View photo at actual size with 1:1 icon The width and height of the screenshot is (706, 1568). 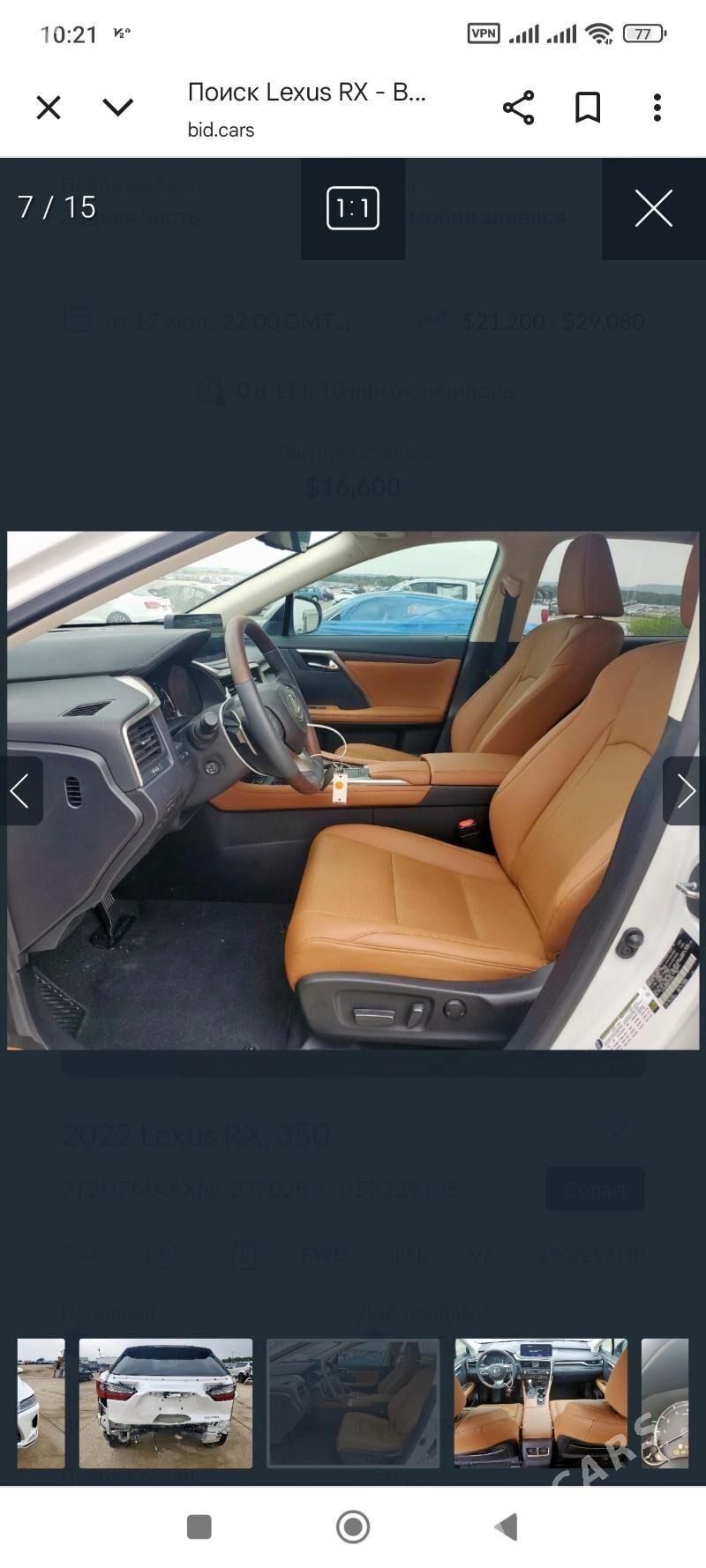[352, 209]
